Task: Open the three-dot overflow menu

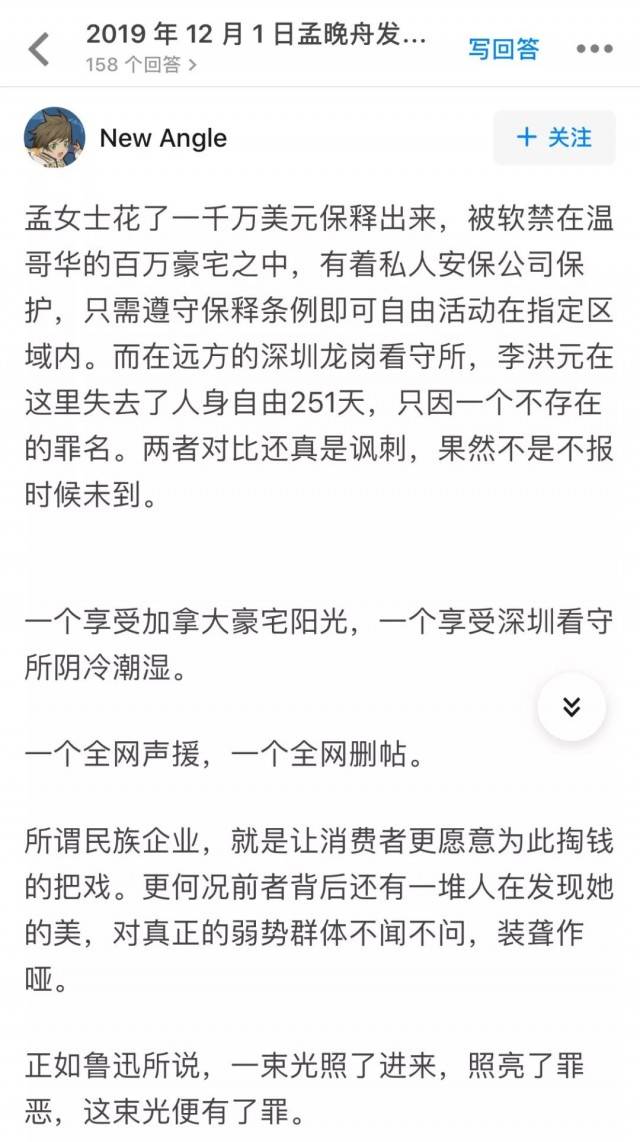Action: click(x=595, y=49)
